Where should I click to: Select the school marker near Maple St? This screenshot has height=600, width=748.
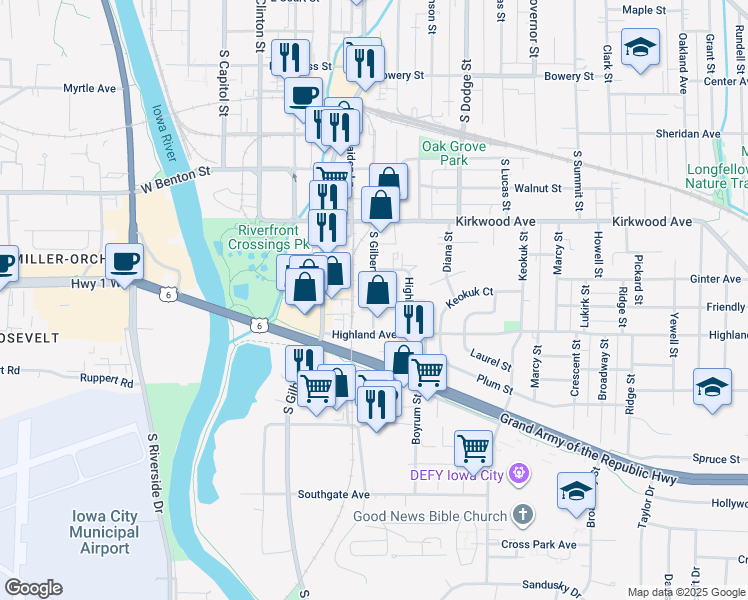[640, 47]
